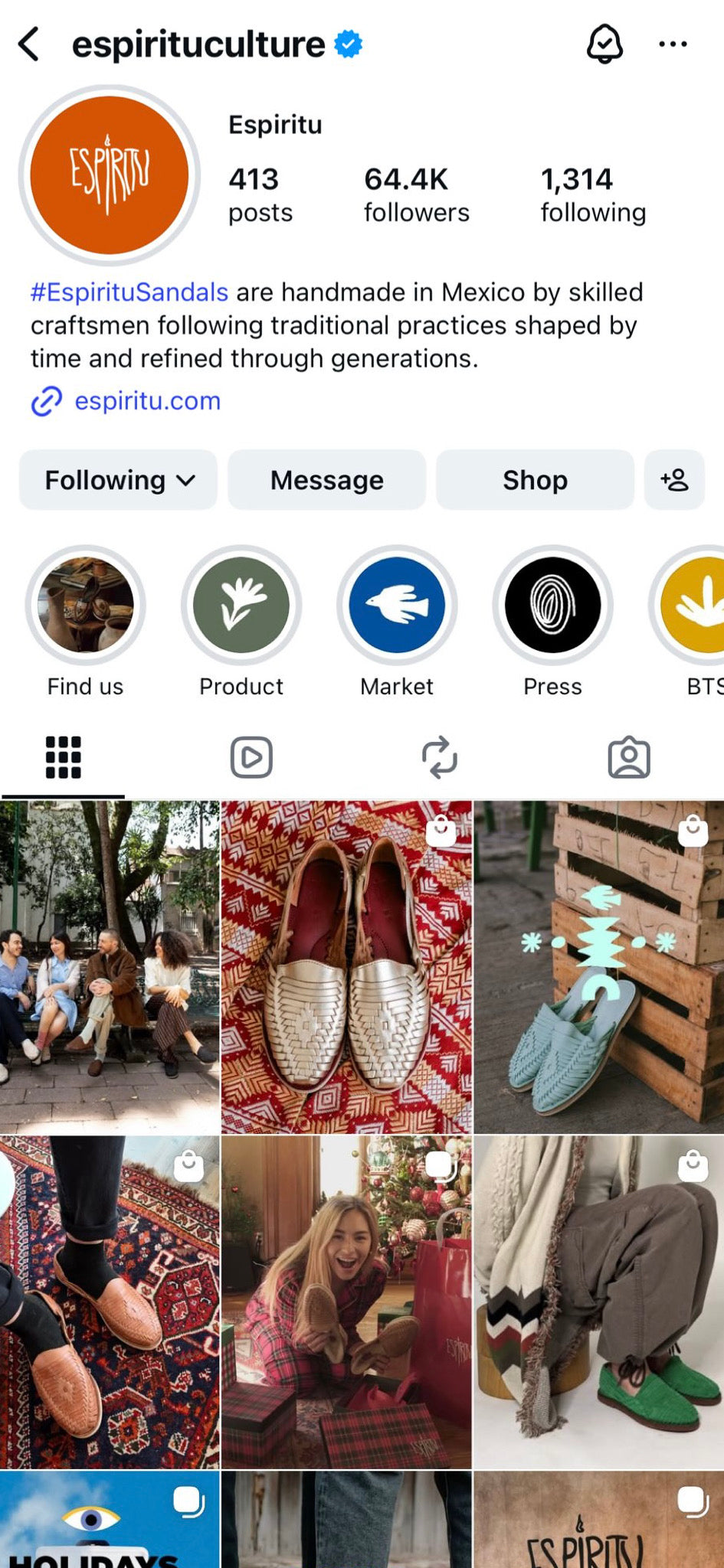The height and width of the screenshot is (1568, 724).
Task: Open the Following dropdown
Action: [119, 480]
